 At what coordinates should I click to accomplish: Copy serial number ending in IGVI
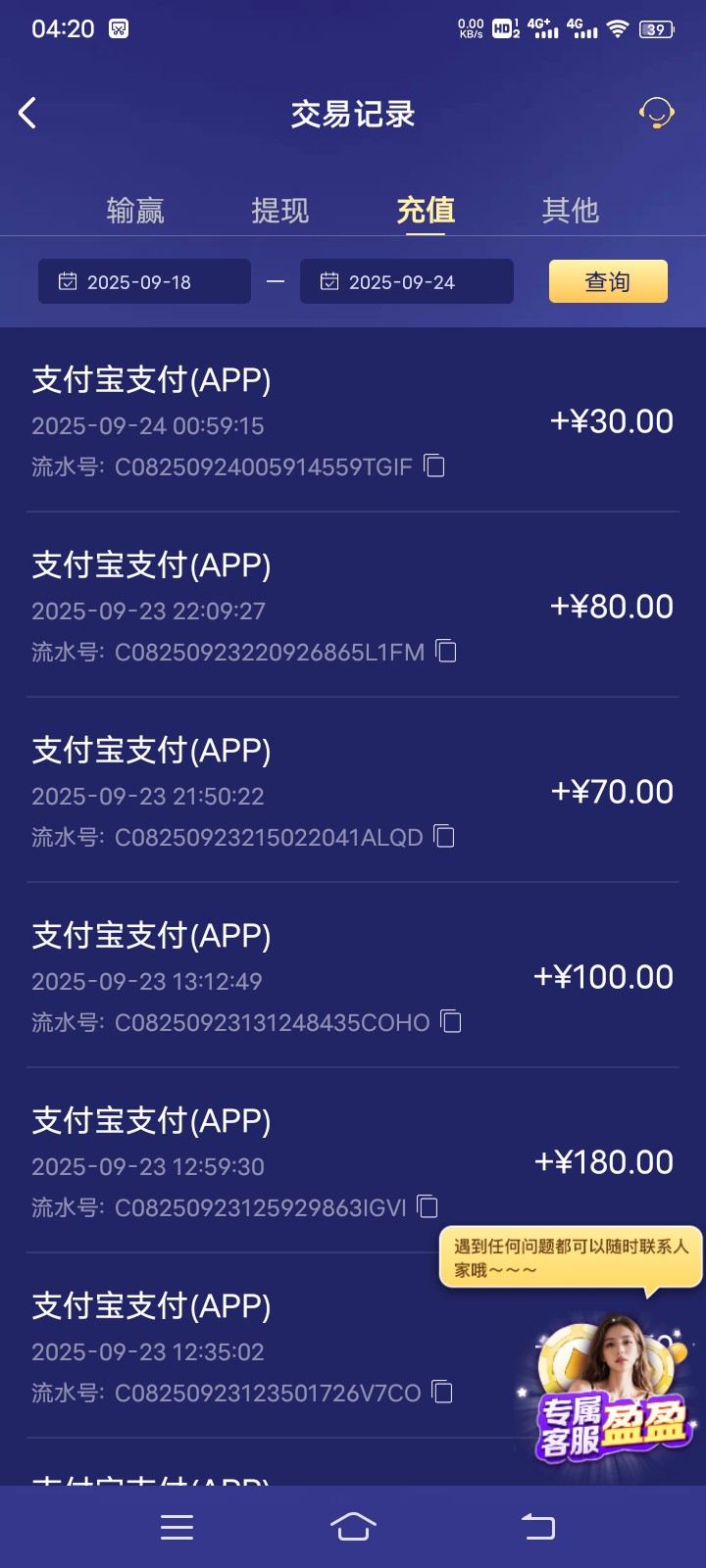click(428, 1207)
